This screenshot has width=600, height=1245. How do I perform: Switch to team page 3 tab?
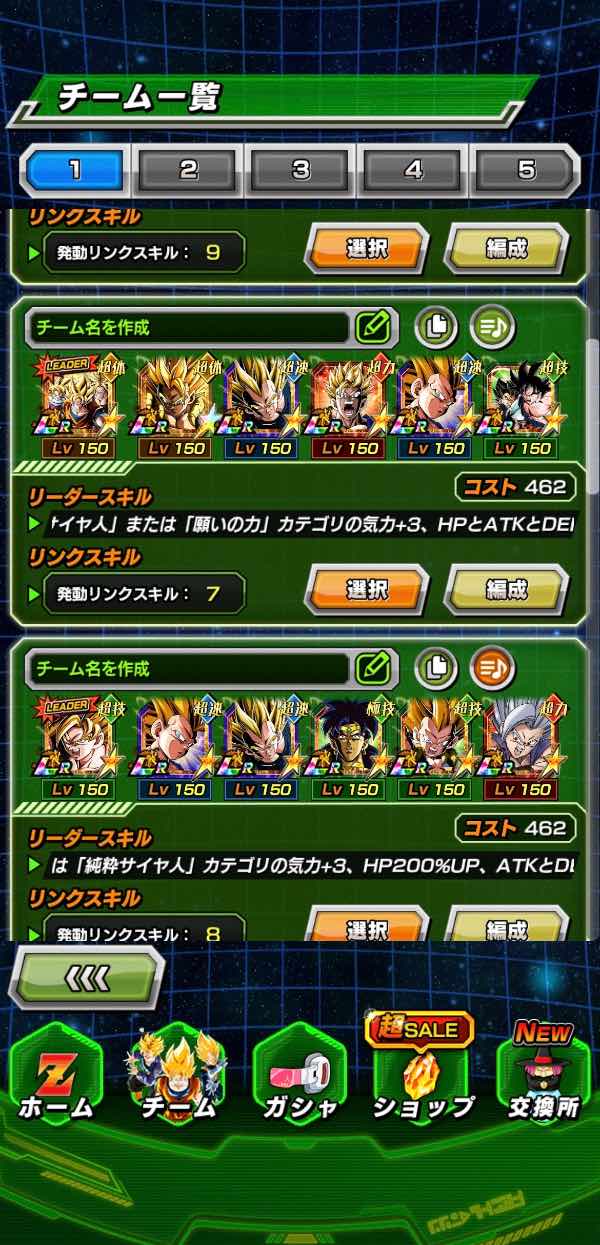(x=300, y=170)
